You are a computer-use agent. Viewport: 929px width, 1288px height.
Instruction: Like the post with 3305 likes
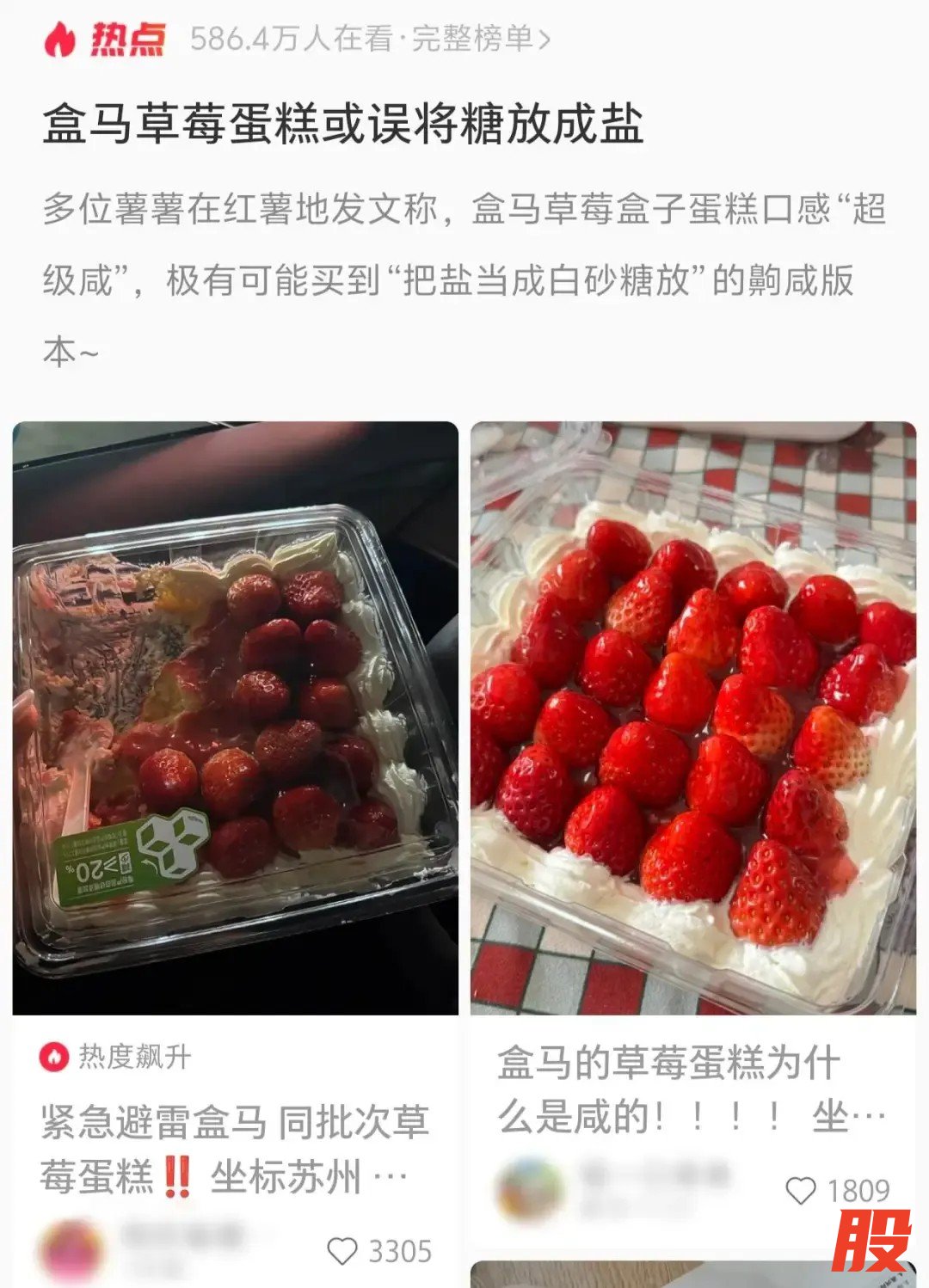(x=342, y=1251)
